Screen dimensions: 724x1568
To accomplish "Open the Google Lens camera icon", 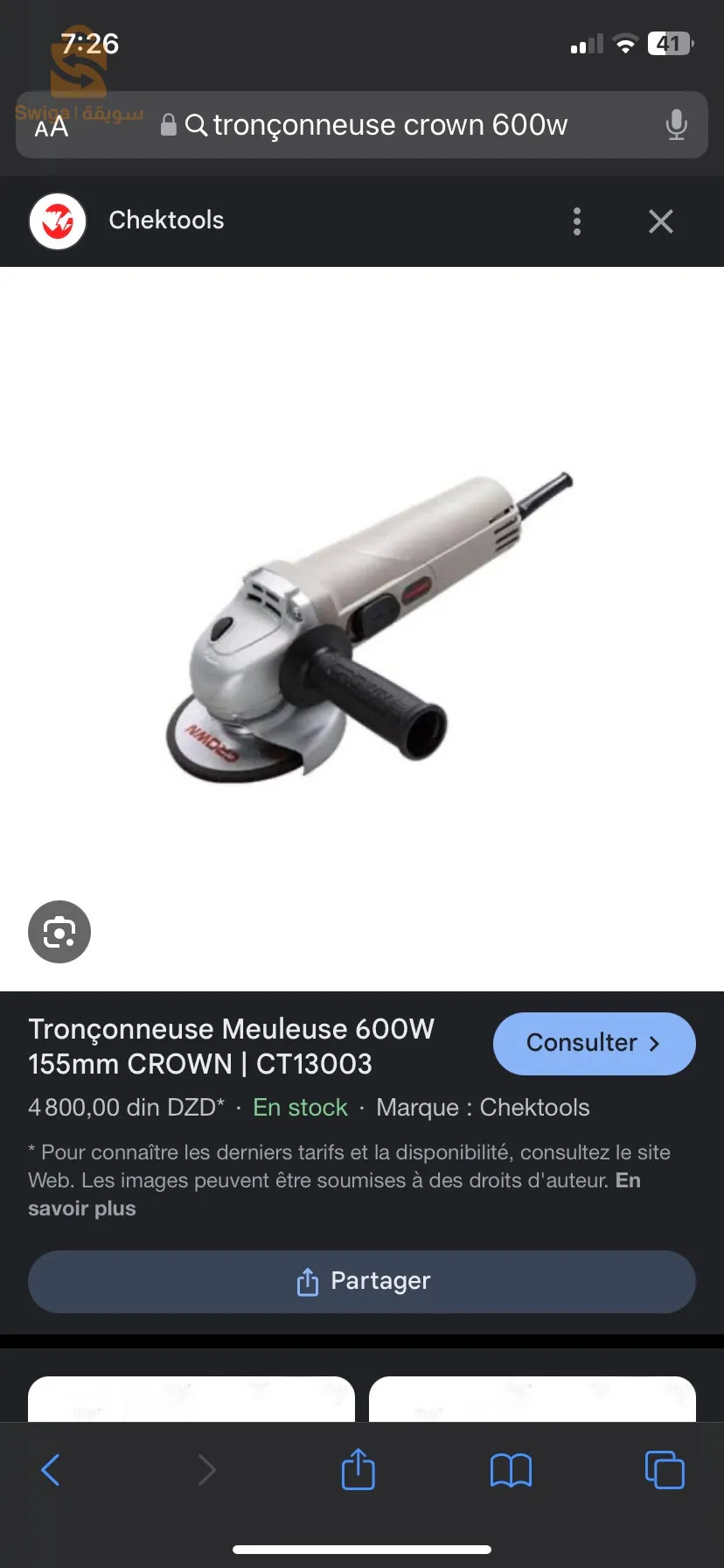I will point(59,932).
